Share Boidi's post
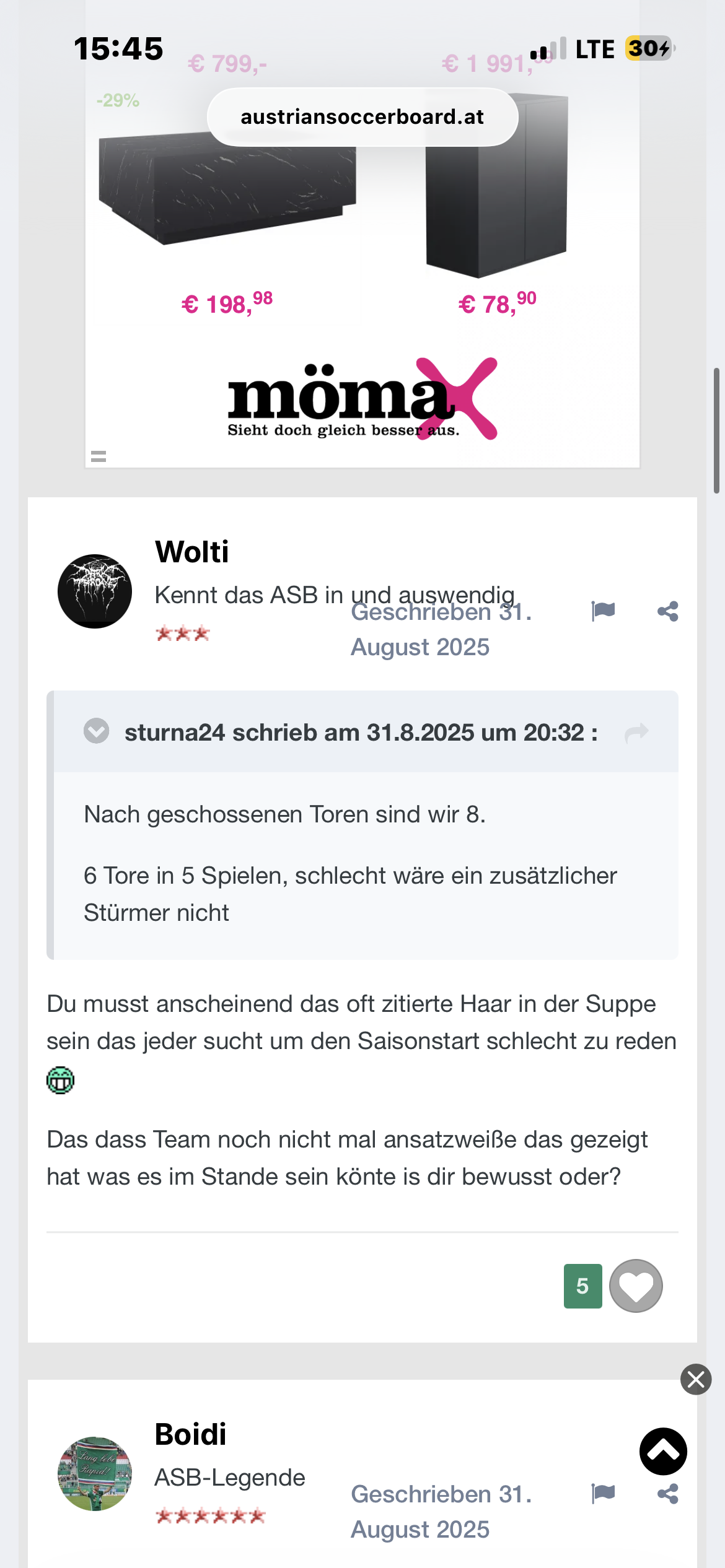The height and width of the screenshot is (1568, 725). pyautogui.click(x=667, y=1494)
